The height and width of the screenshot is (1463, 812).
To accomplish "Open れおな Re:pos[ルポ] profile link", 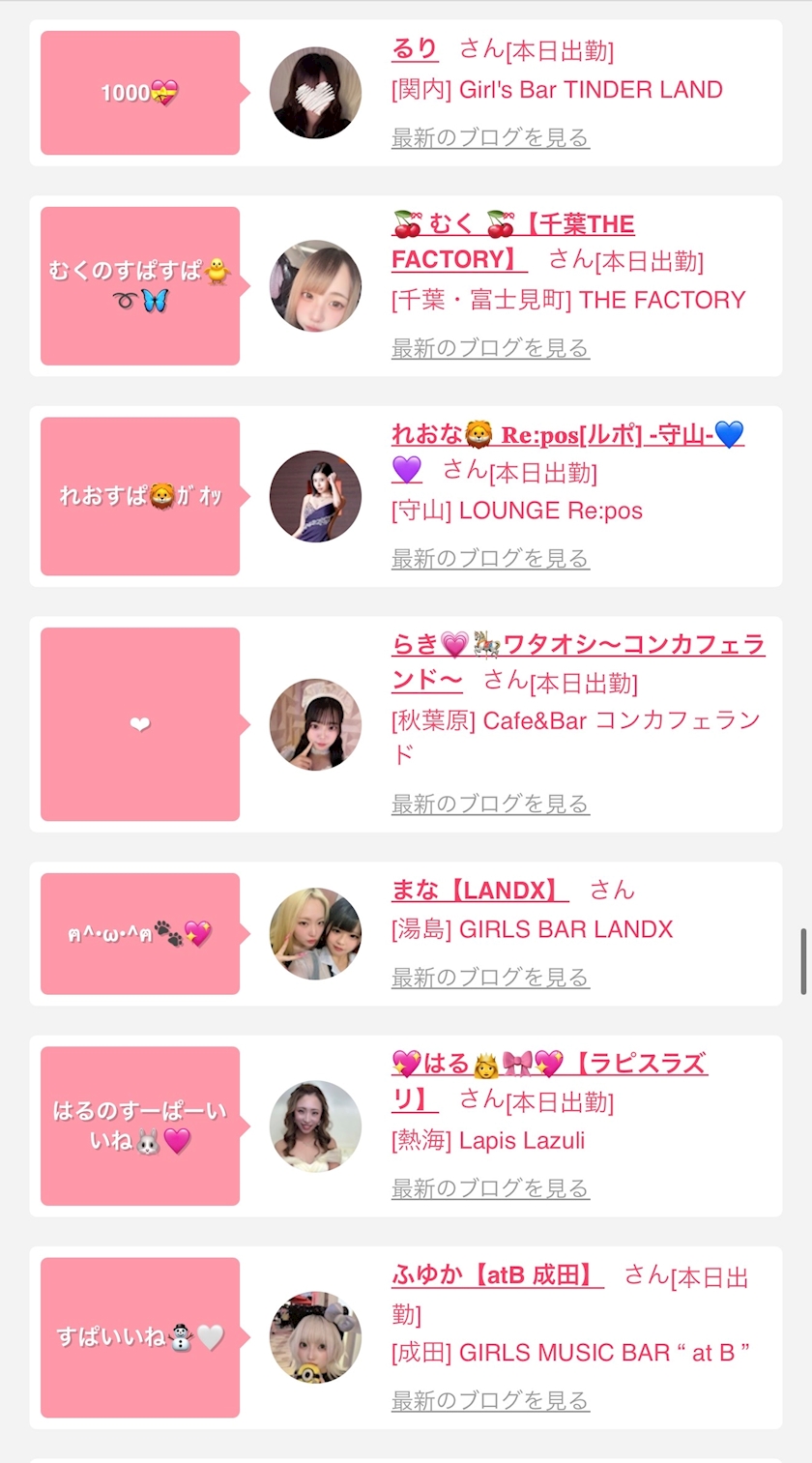I will (568, 452).
